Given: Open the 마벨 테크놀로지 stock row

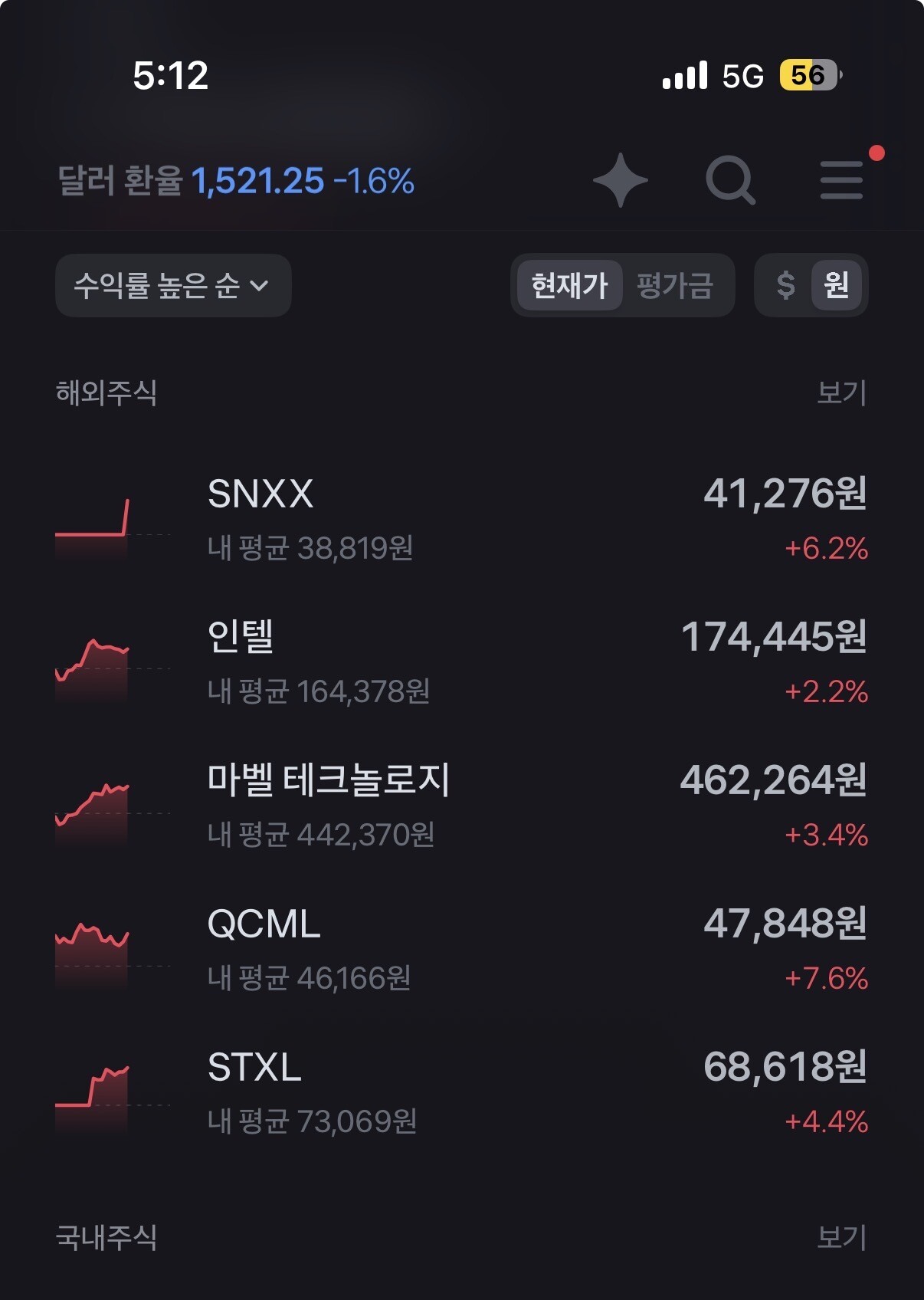Looking at the screenshot, I should click(x=462, y=808).
